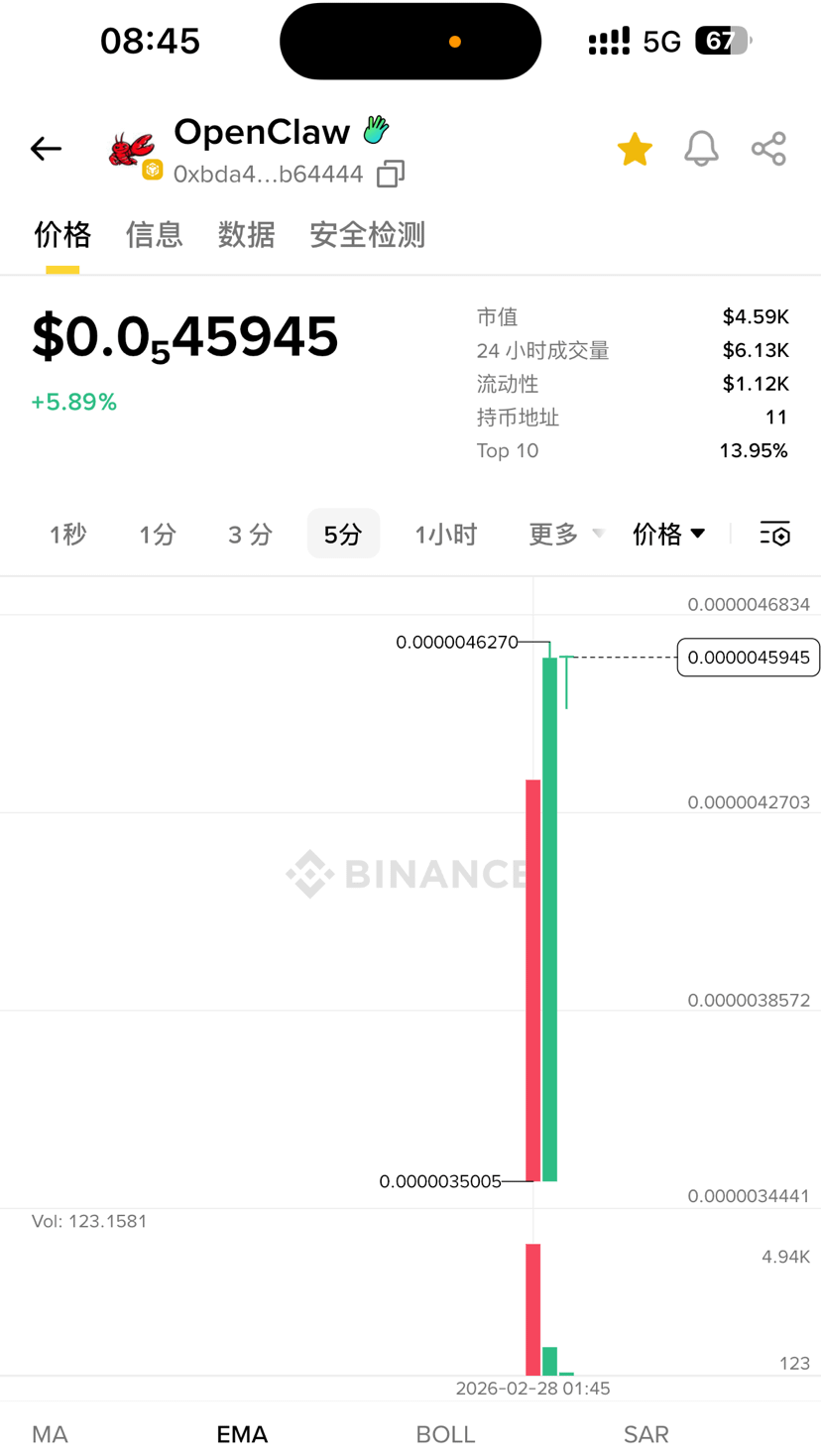821x1456 pixels.
Task: Select the 1分 chart interval
Action: click(158, 535)
